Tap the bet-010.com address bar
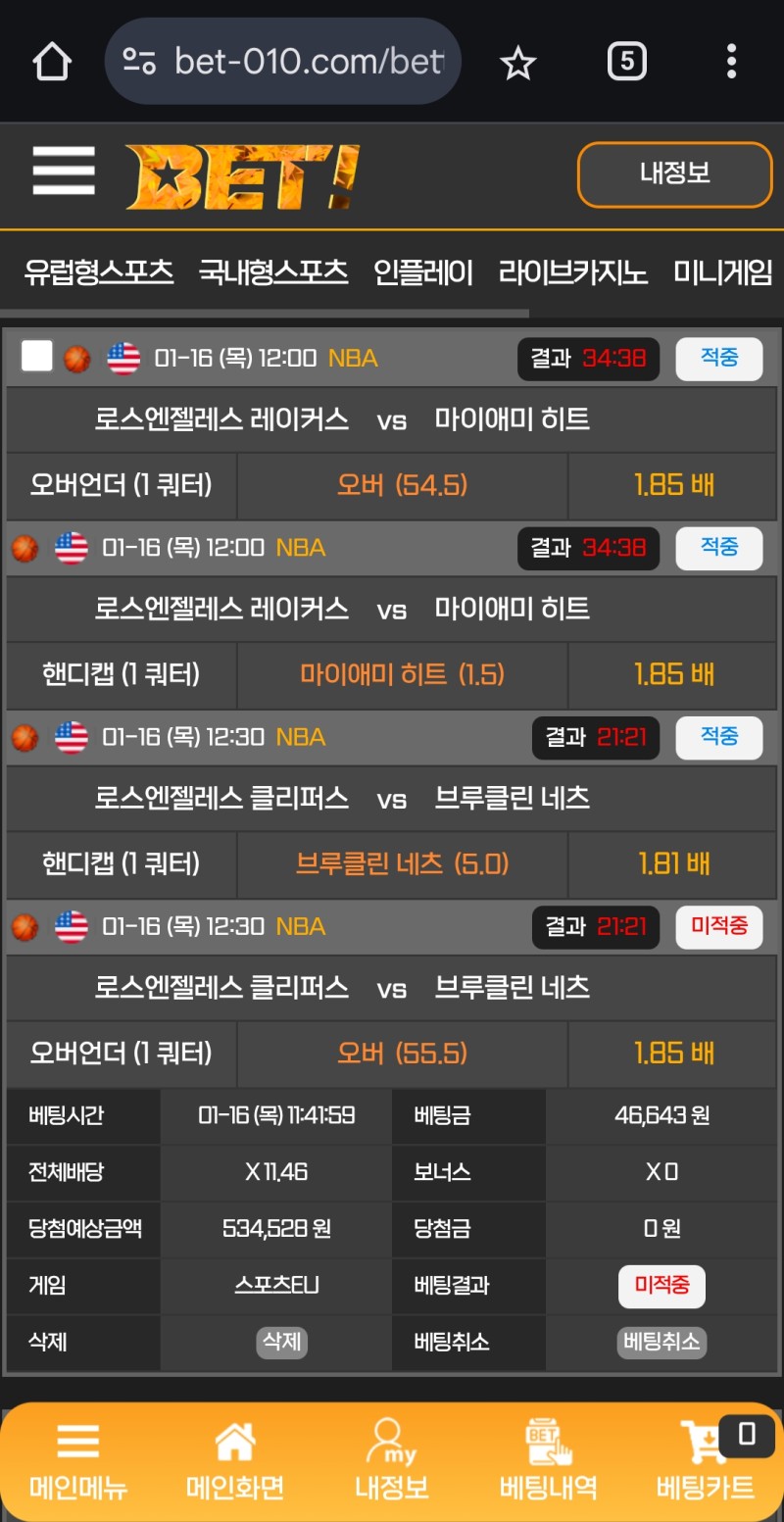The width and height of the screenshot is (784, 1522). (x=294, y=62)
